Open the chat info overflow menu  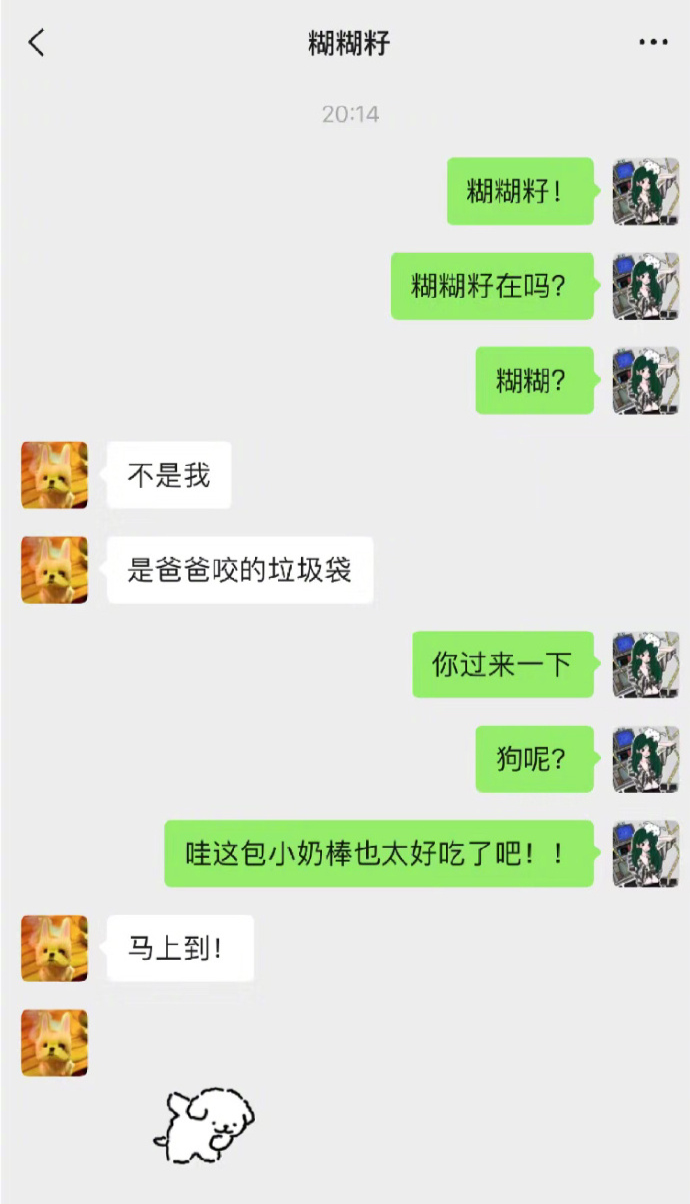[x=653, y=43]
